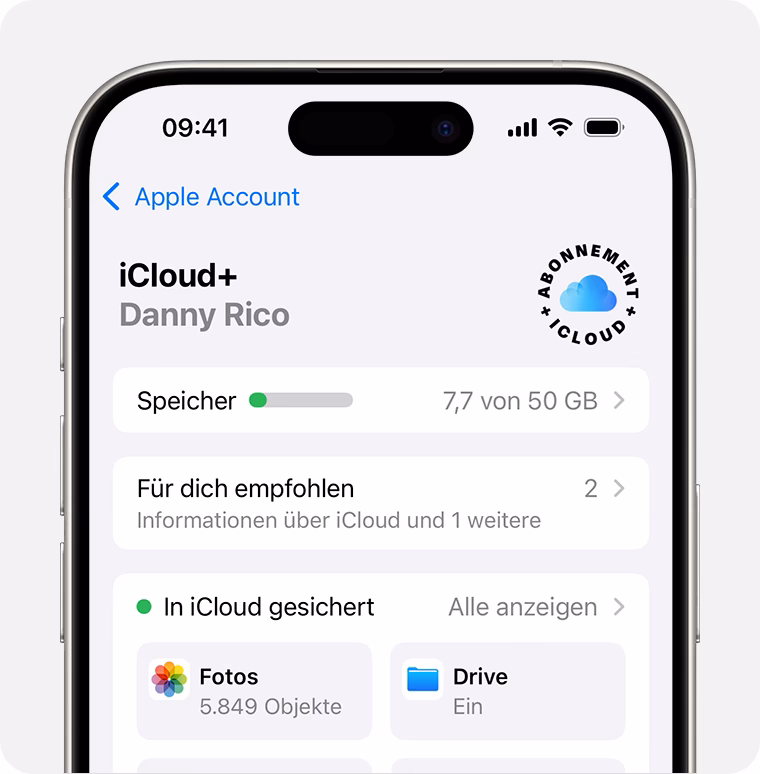The width and height of the screenshot is (760, 774).
Task: Return via the Apple Account link
Action: pos(216,197)
